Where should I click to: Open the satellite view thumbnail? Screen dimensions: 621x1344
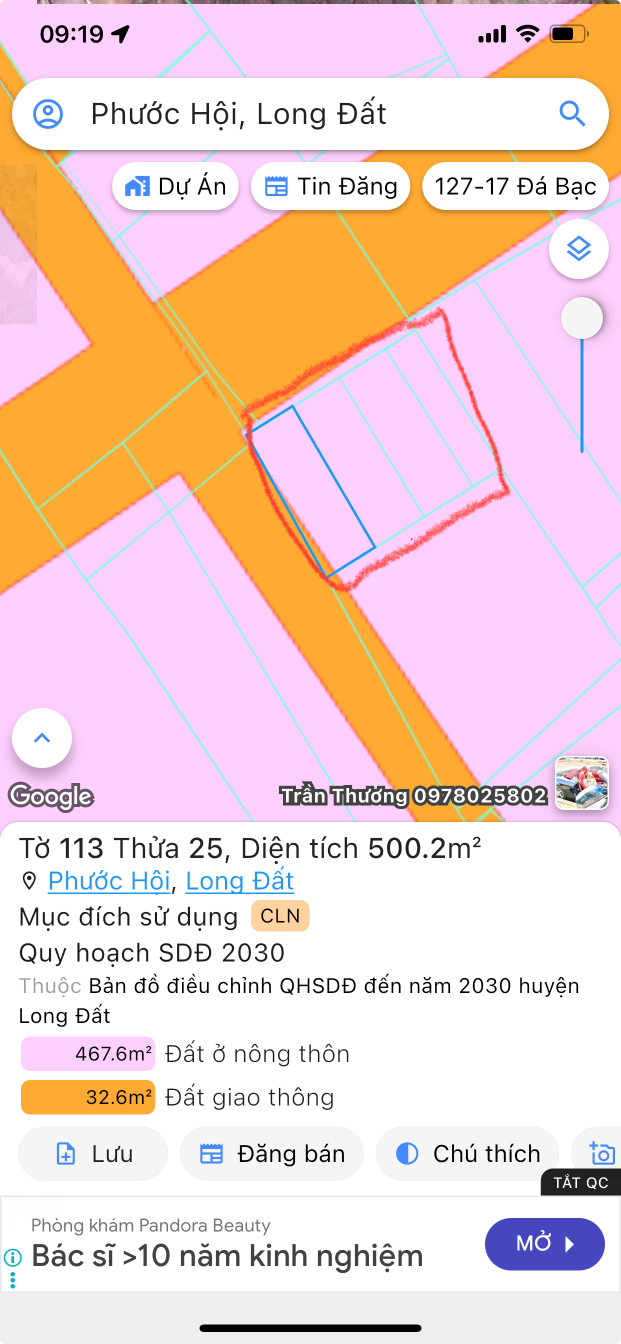582,782
